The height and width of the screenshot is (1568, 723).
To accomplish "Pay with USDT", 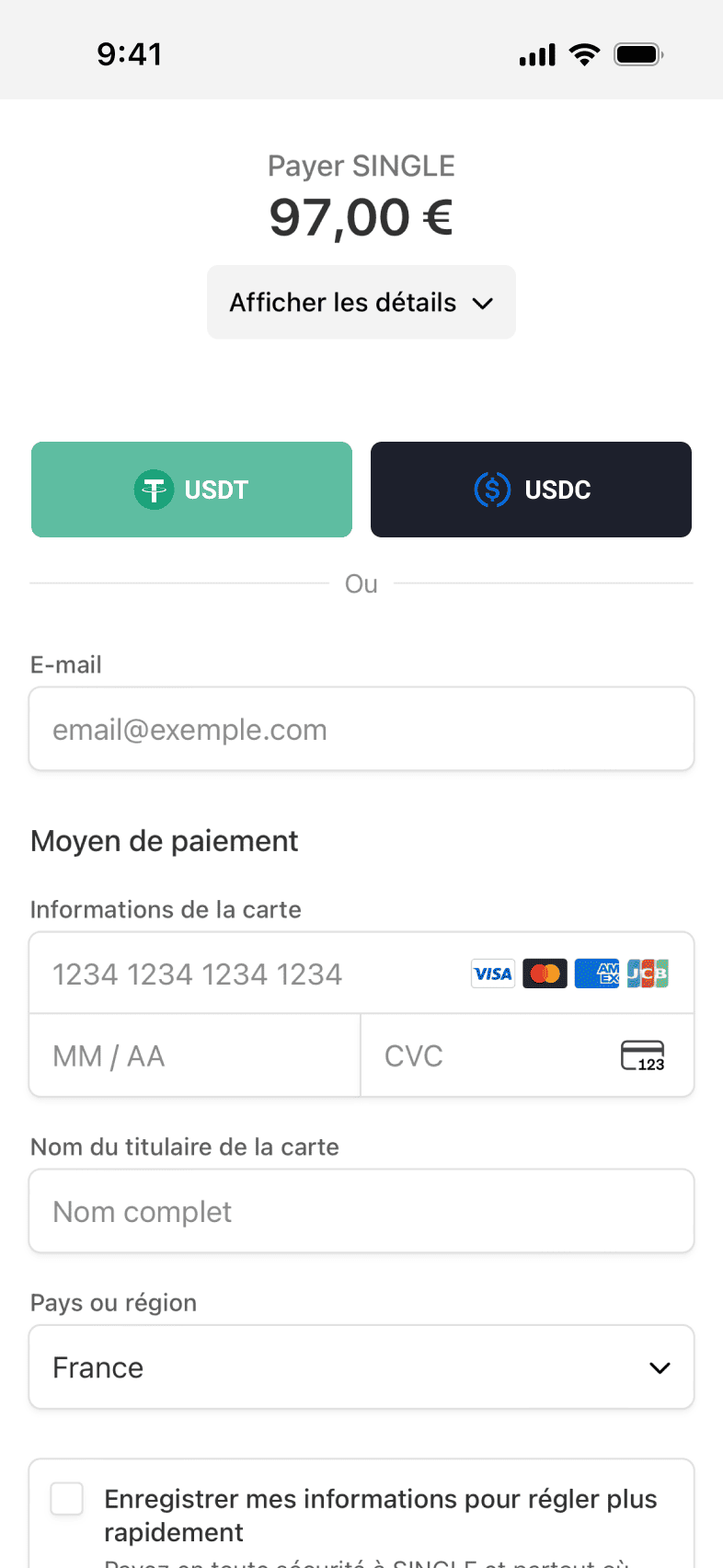I will pyautogui.click(x=191, y=490).
